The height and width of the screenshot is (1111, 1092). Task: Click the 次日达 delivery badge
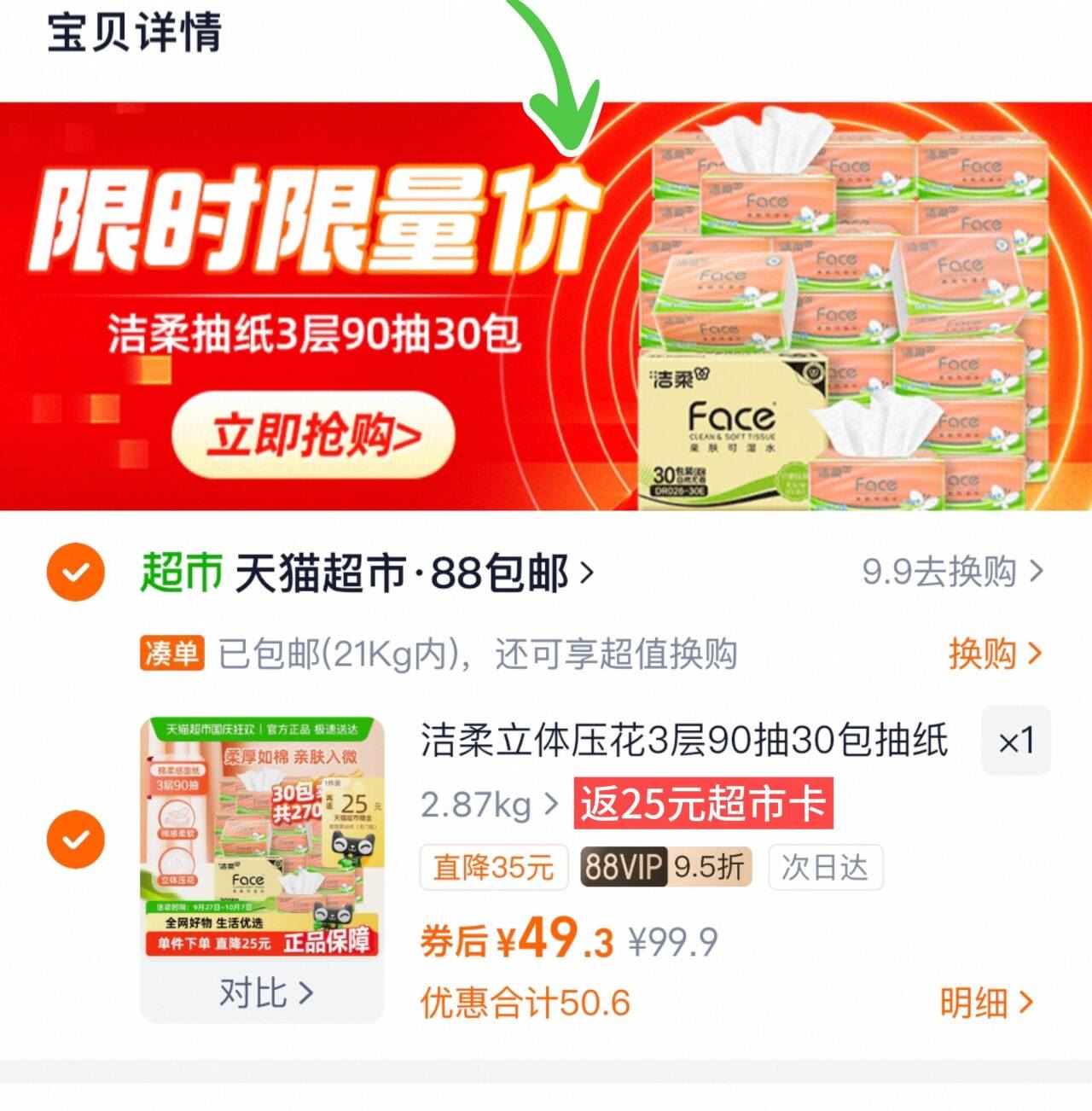coord(824,867)
